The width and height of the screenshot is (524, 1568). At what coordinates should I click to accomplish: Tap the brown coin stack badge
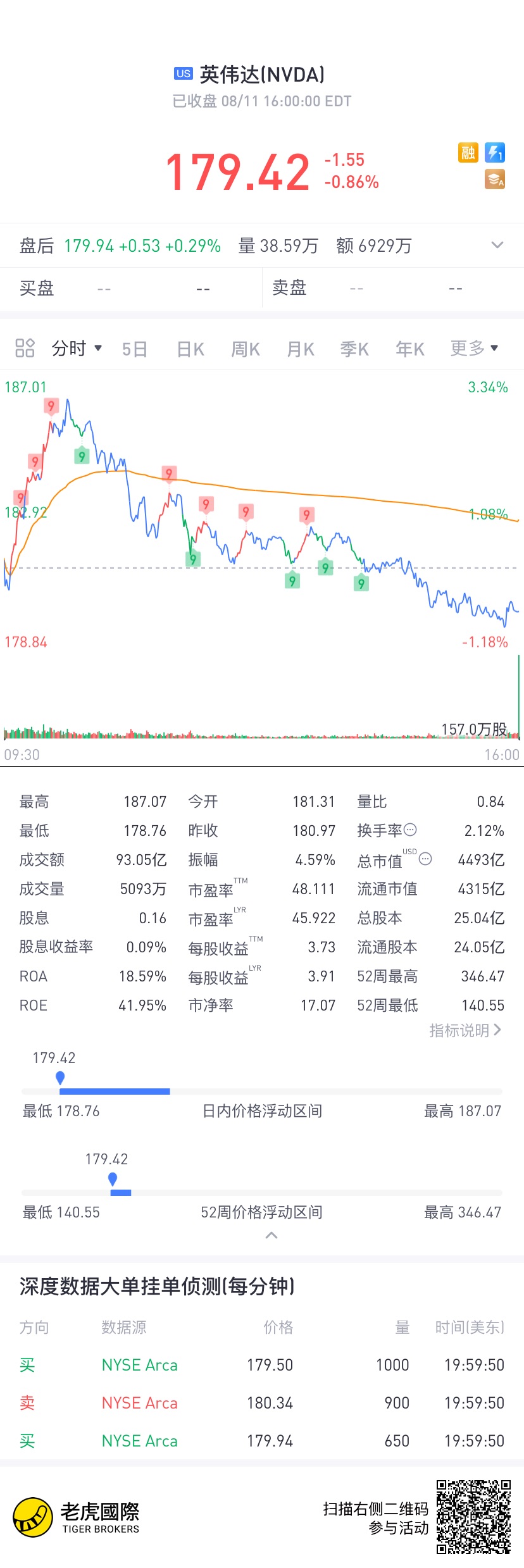point(495,180)
